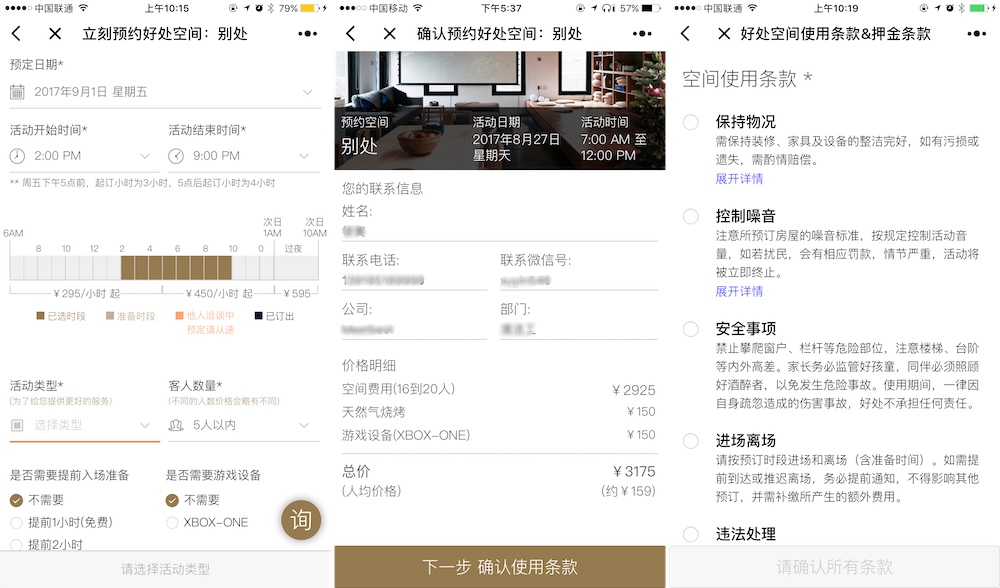
Task: Edit the 联系电话 phone field
Action: coord(413,280)
